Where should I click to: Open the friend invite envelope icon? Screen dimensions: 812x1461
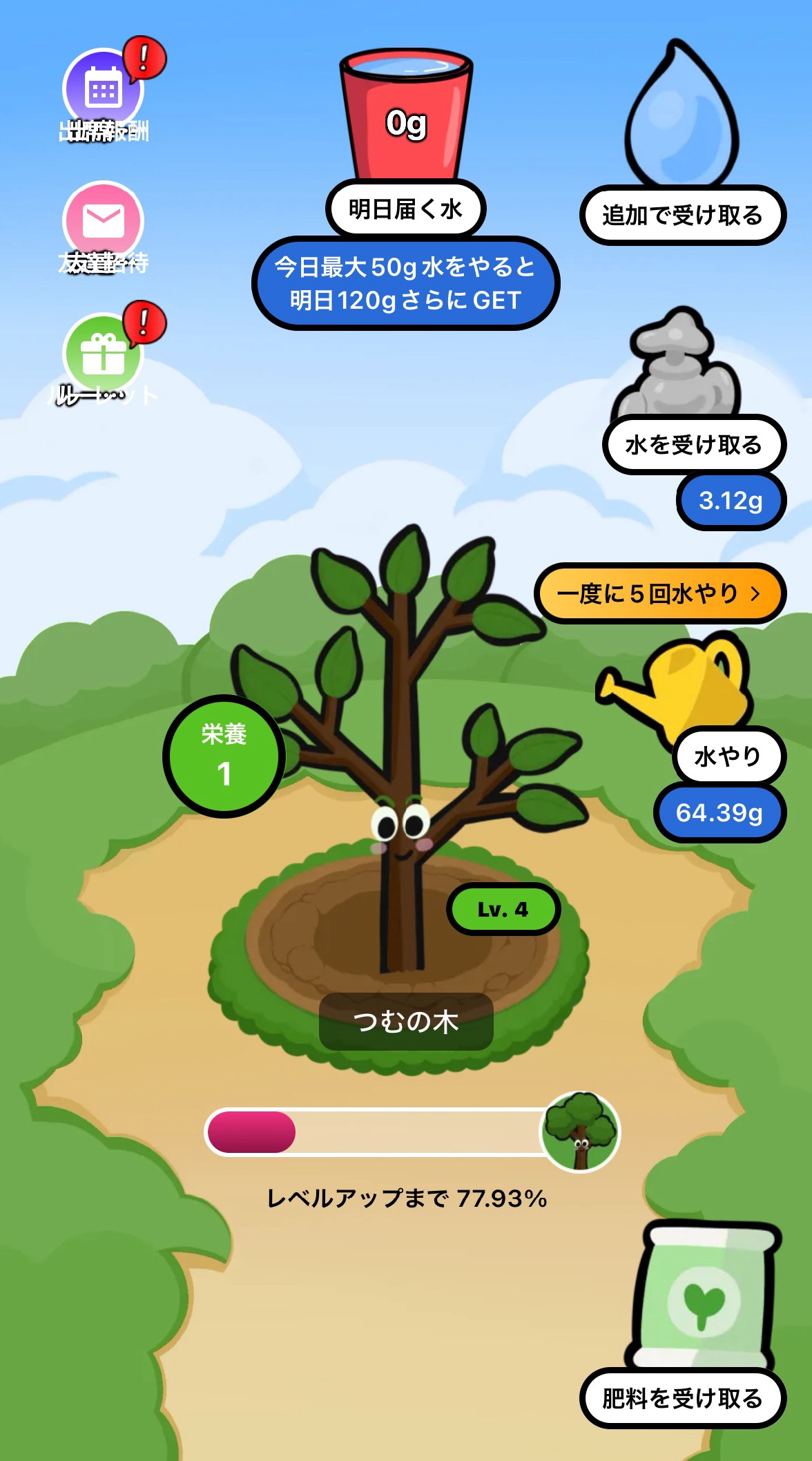(103, 221)
